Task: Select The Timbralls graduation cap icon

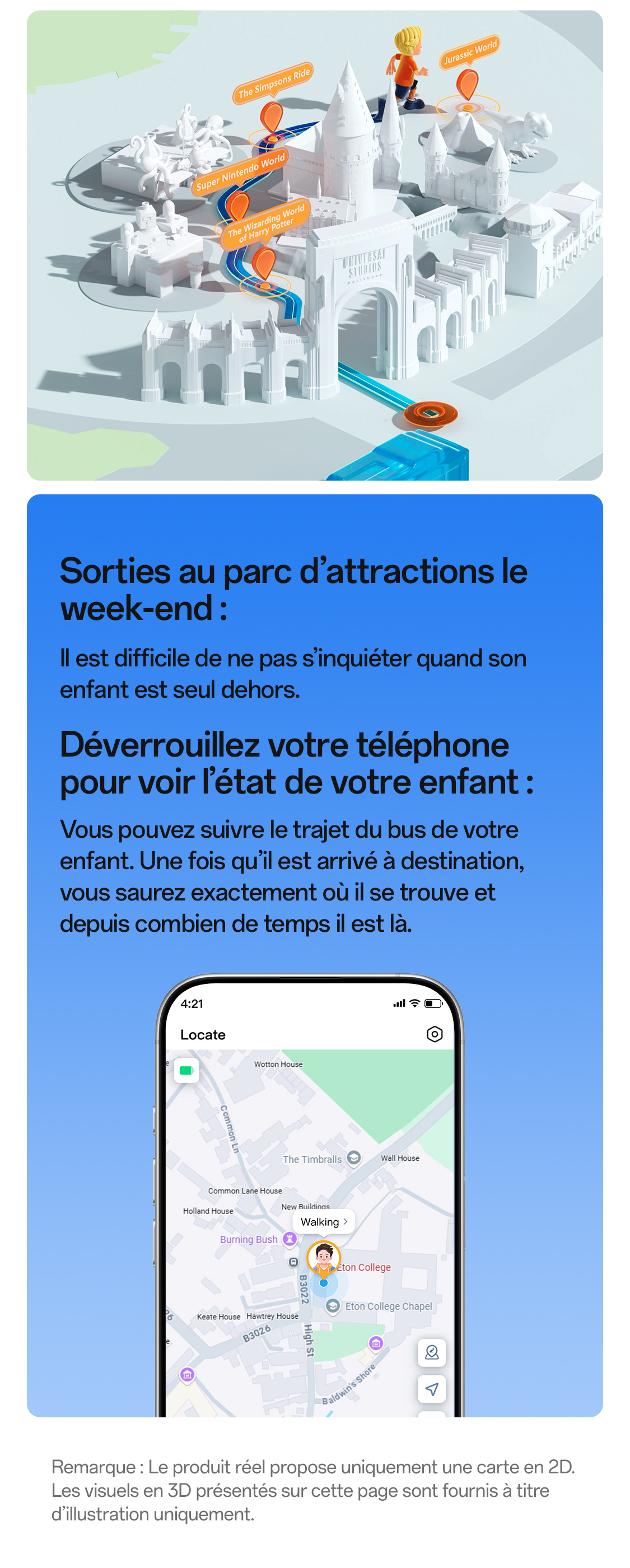Action: [353, 1158]
